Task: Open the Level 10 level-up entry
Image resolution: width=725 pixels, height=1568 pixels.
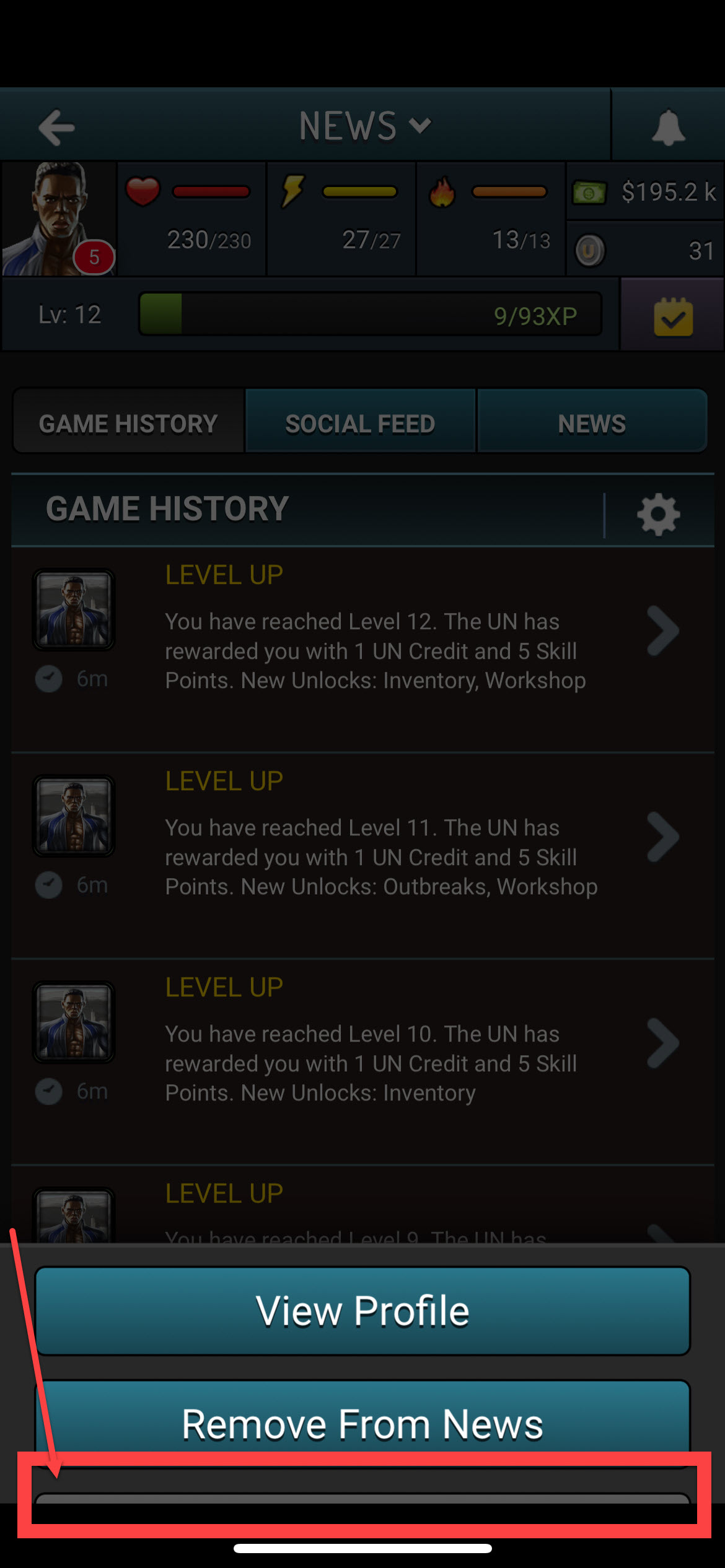Action: 362,1061
